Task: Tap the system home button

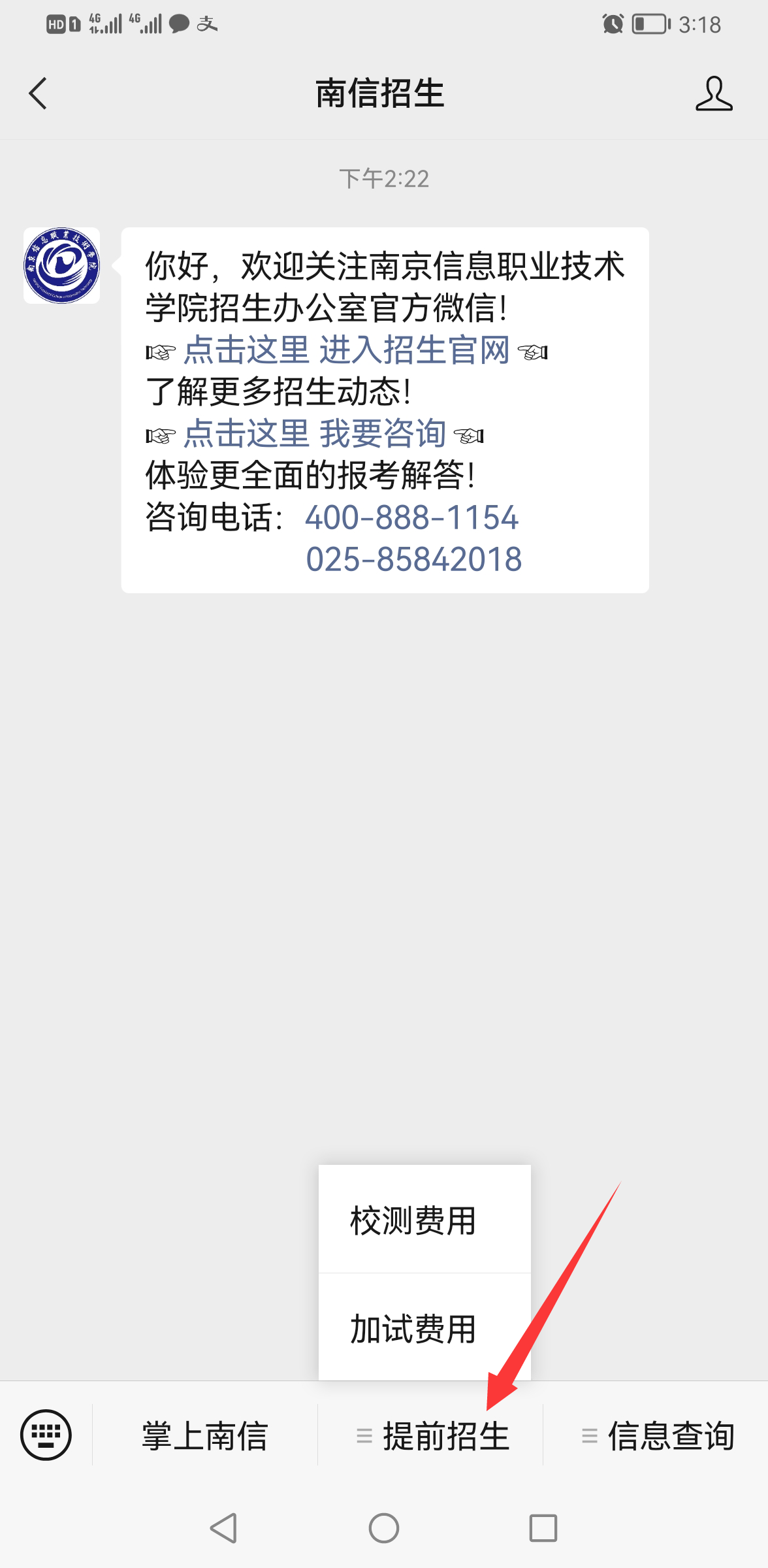Action: (x=384, y=1528)
